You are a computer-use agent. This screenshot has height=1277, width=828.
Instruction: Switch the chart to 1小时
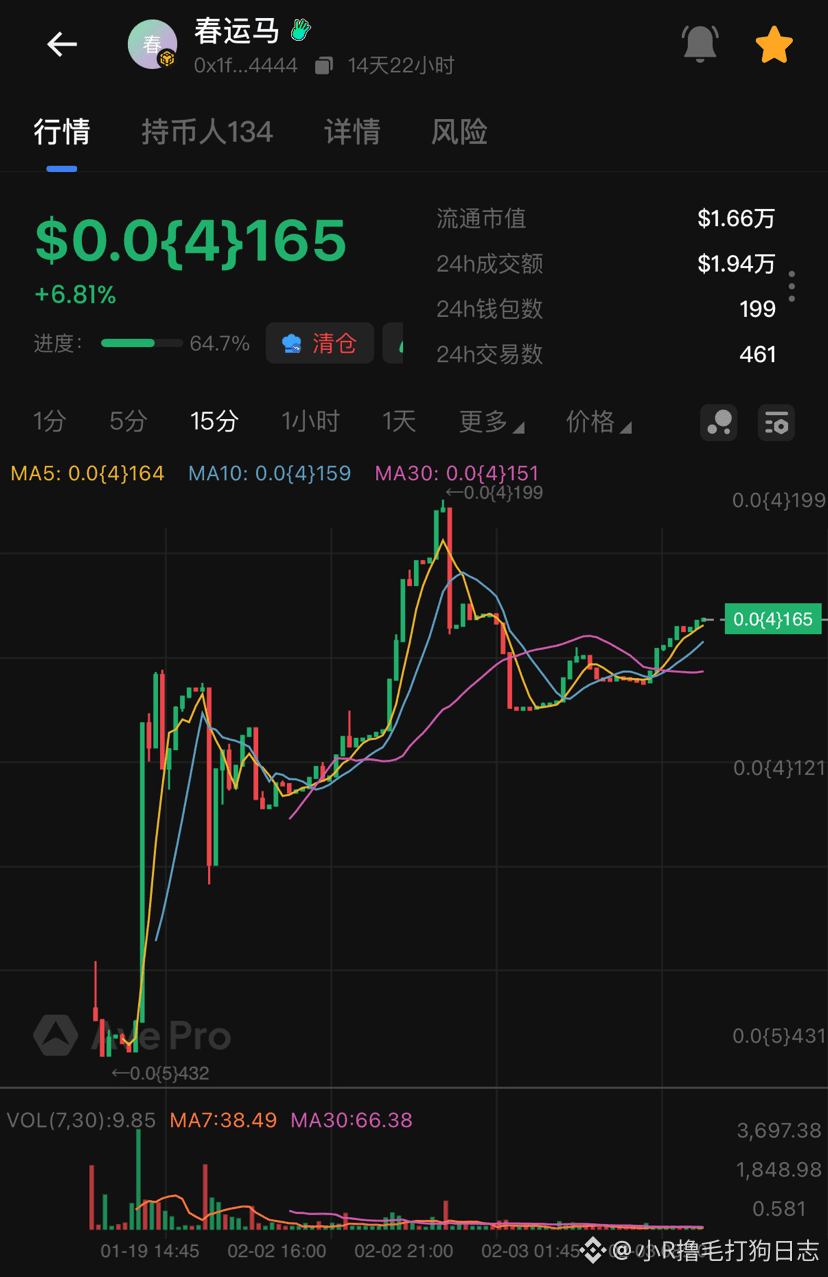[310, 421]
